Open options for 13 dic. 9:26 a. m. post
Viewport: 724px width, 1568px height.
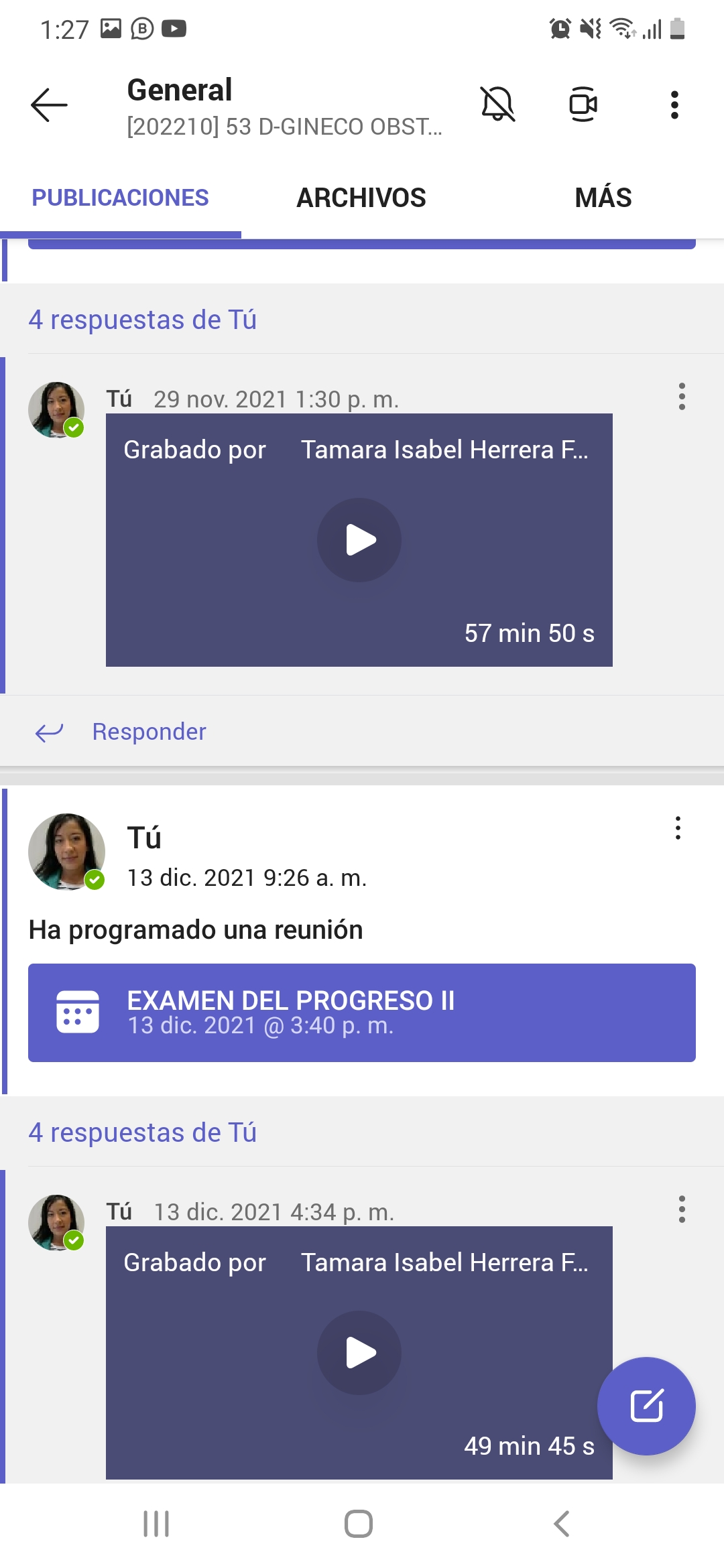[678, 828]
